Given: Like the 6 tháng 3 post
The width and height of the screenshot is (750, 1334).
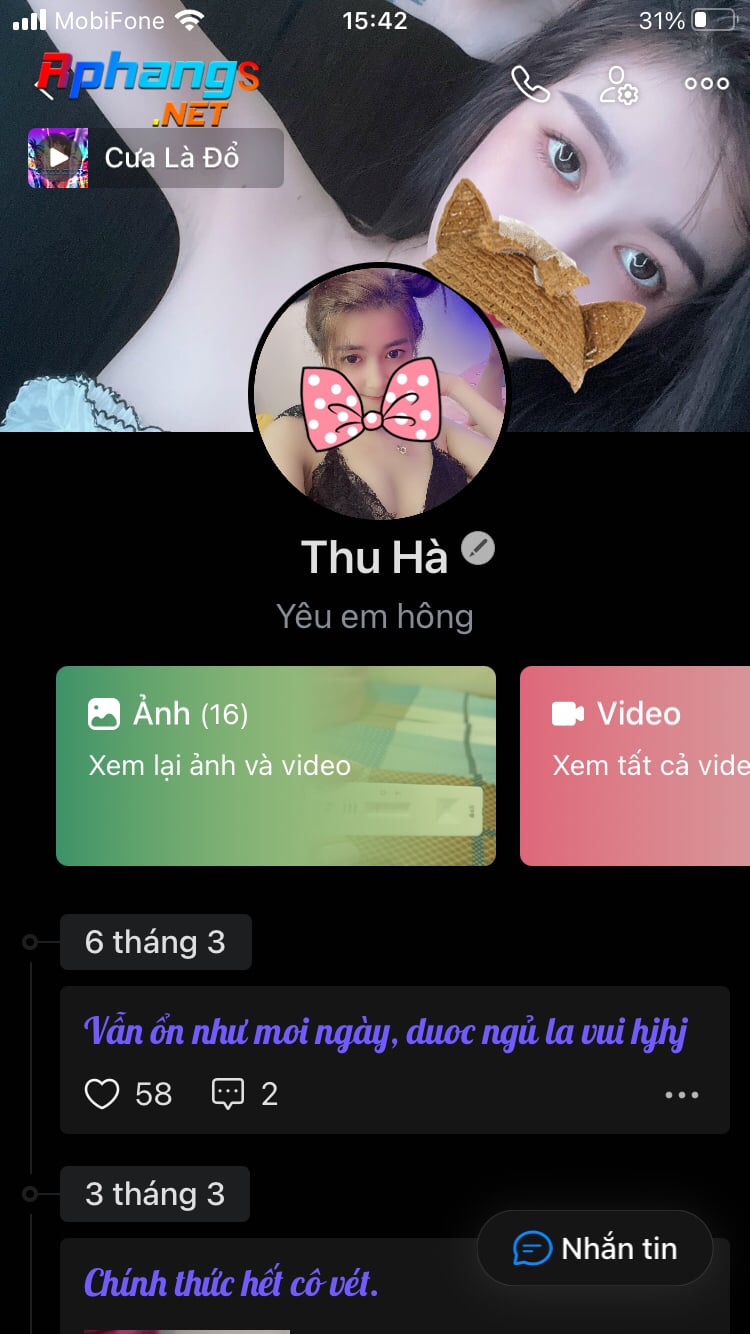Looking at the screenshot, I should coord(102,1094).
